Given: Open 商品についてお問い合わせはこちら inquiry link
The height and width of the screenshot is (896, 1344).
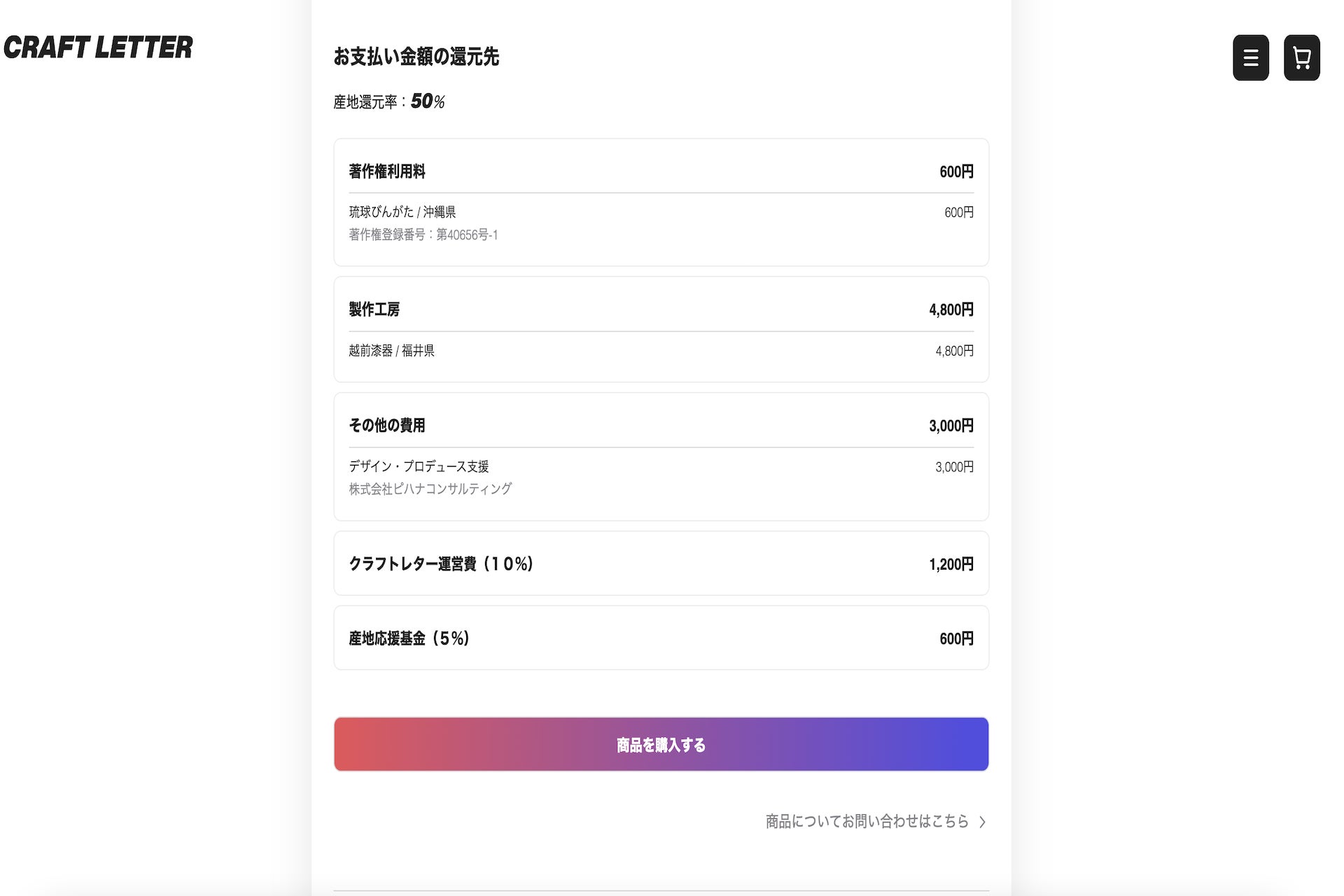Looking at the screenshot, I should click(x=874, y=821).
